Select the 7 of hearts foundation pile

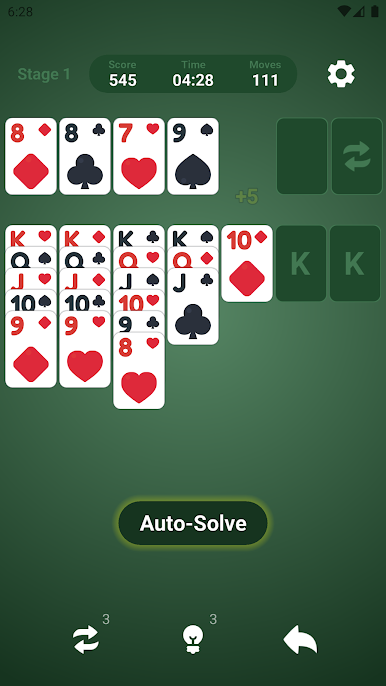(x=139, y=156)
